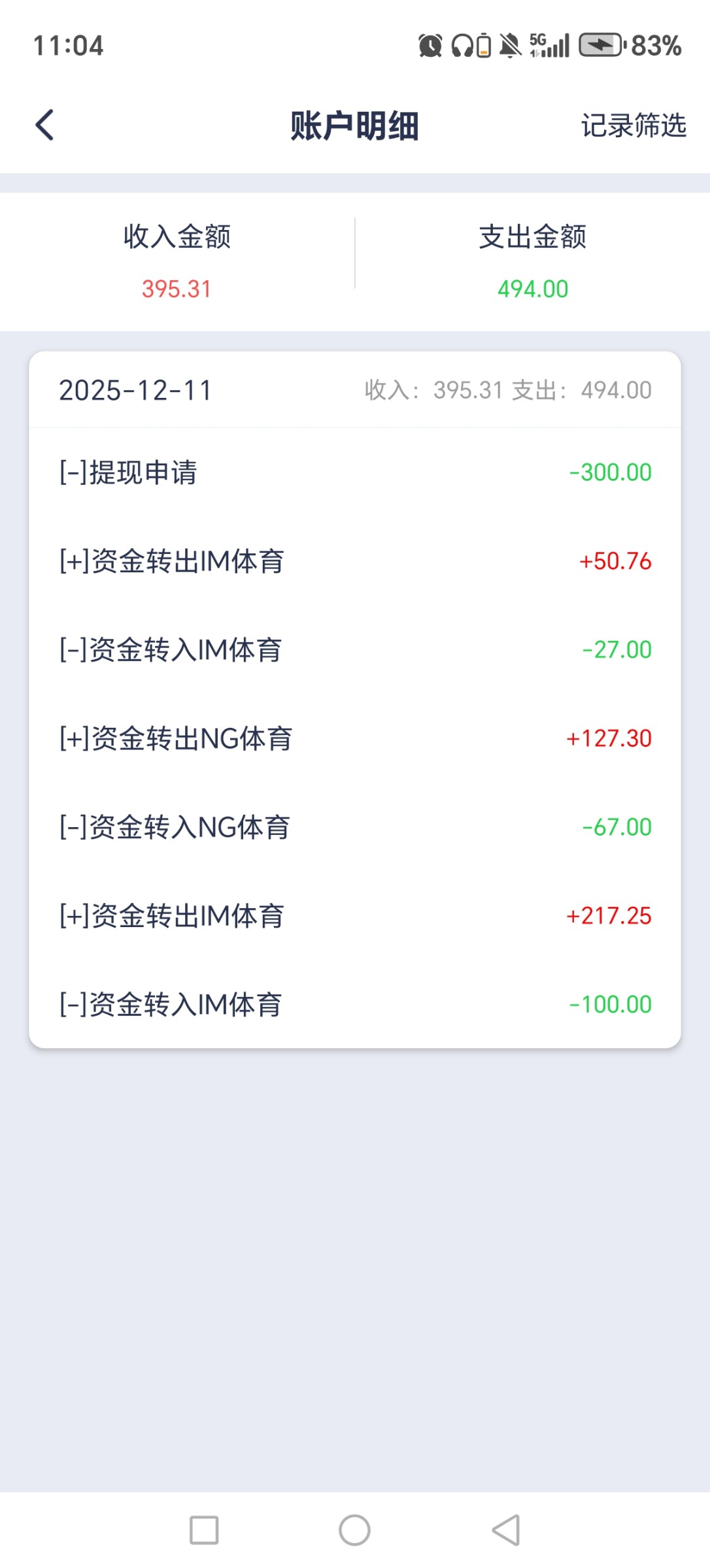
Task: Open the 提现申请 withdrawal record
Action: [x=354, y=472]
